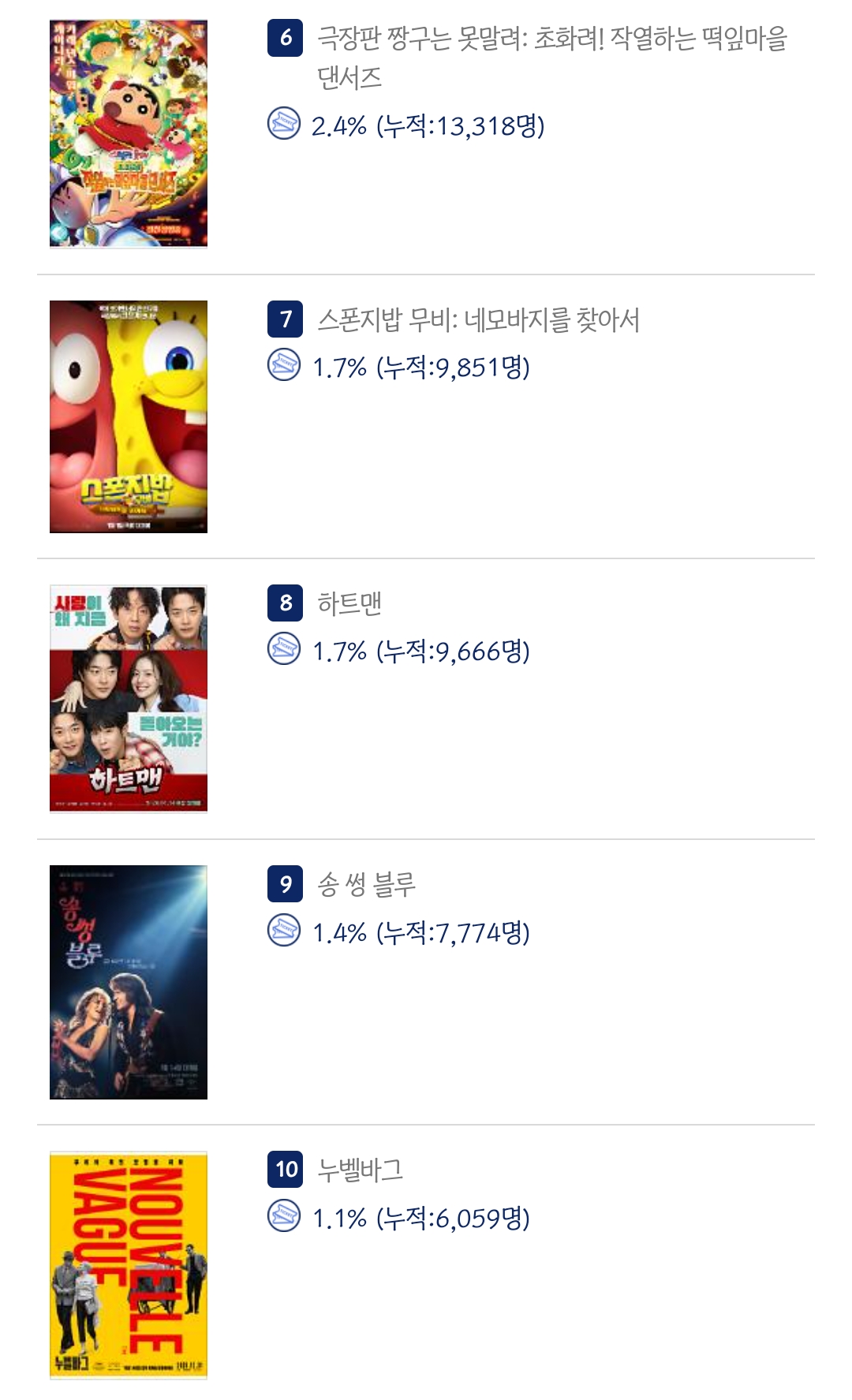
Task: Select the movie 송 썽 블루
Action: point(366,885)
